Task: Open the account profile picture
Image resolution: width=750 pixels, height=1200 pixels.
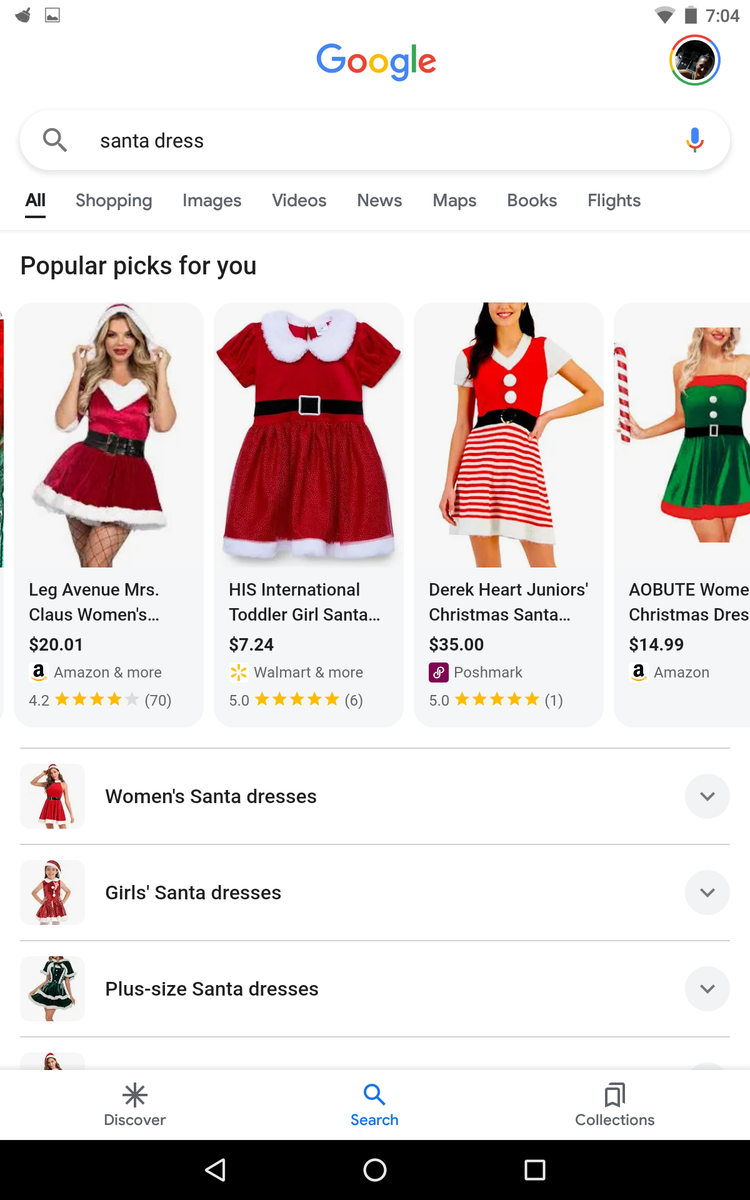Action: pos(694,60)
